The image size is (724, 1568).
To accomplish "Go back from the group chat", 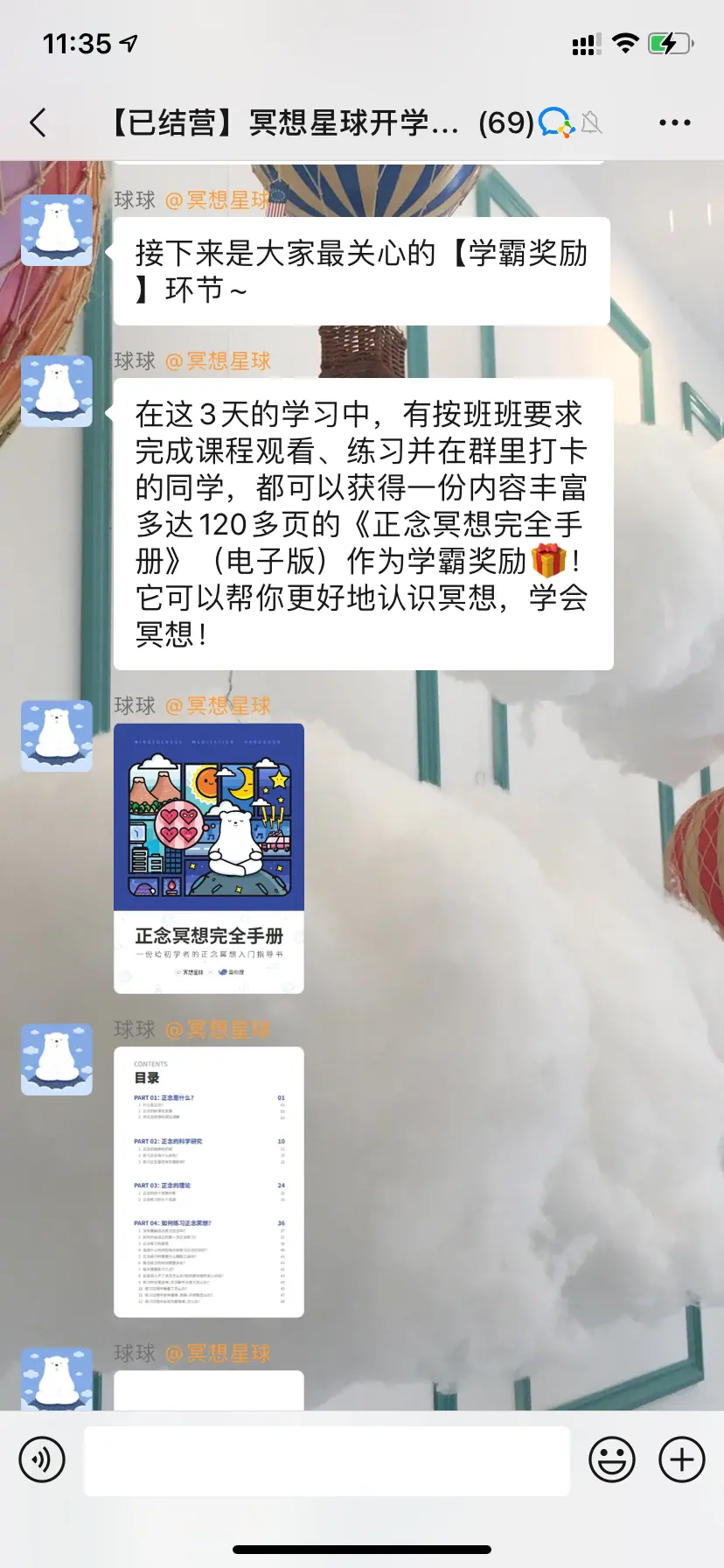I will tap(38, 122).
